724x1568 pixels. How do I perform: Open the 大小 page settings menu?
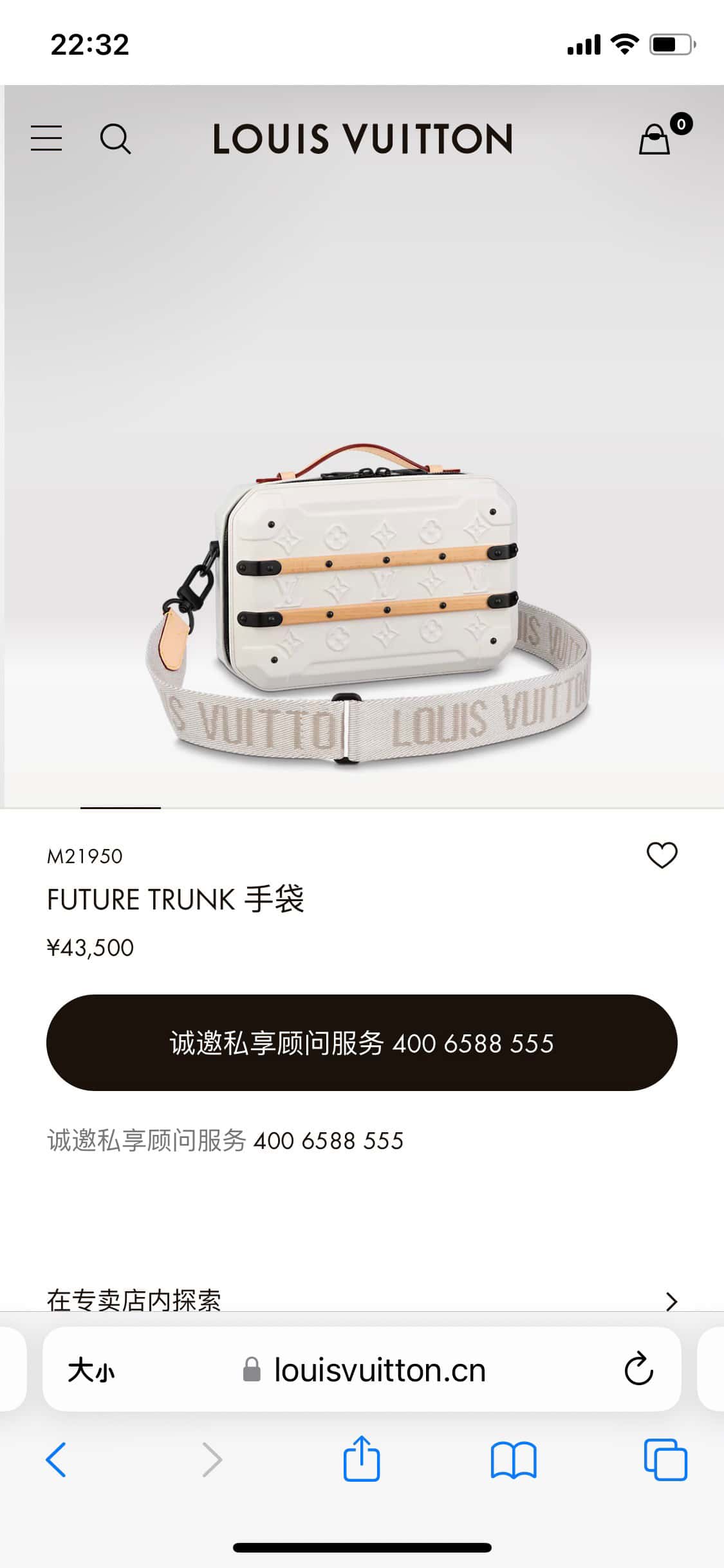tap(91, 1370)
